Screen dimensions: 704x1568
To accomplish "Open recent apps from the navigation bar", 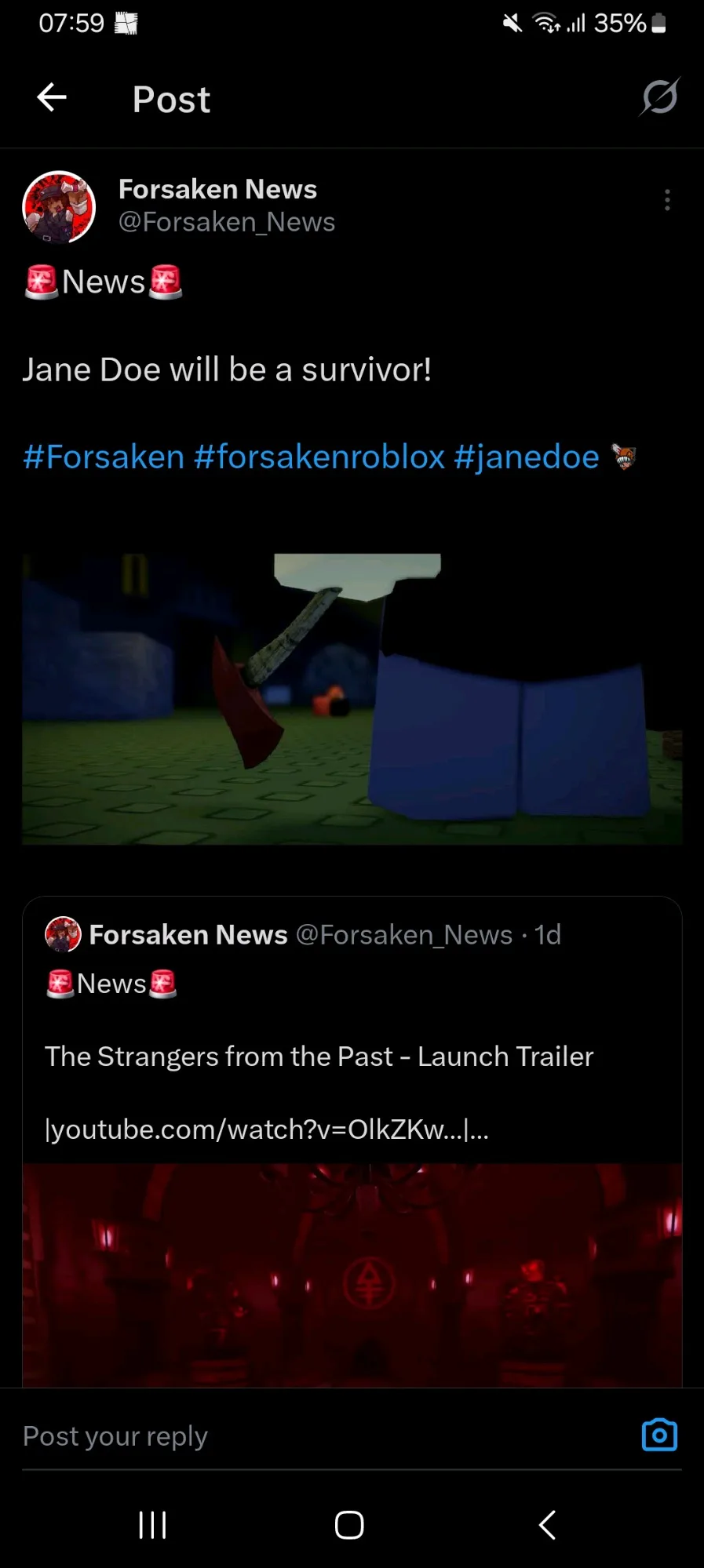I will tap(152, 1525).
